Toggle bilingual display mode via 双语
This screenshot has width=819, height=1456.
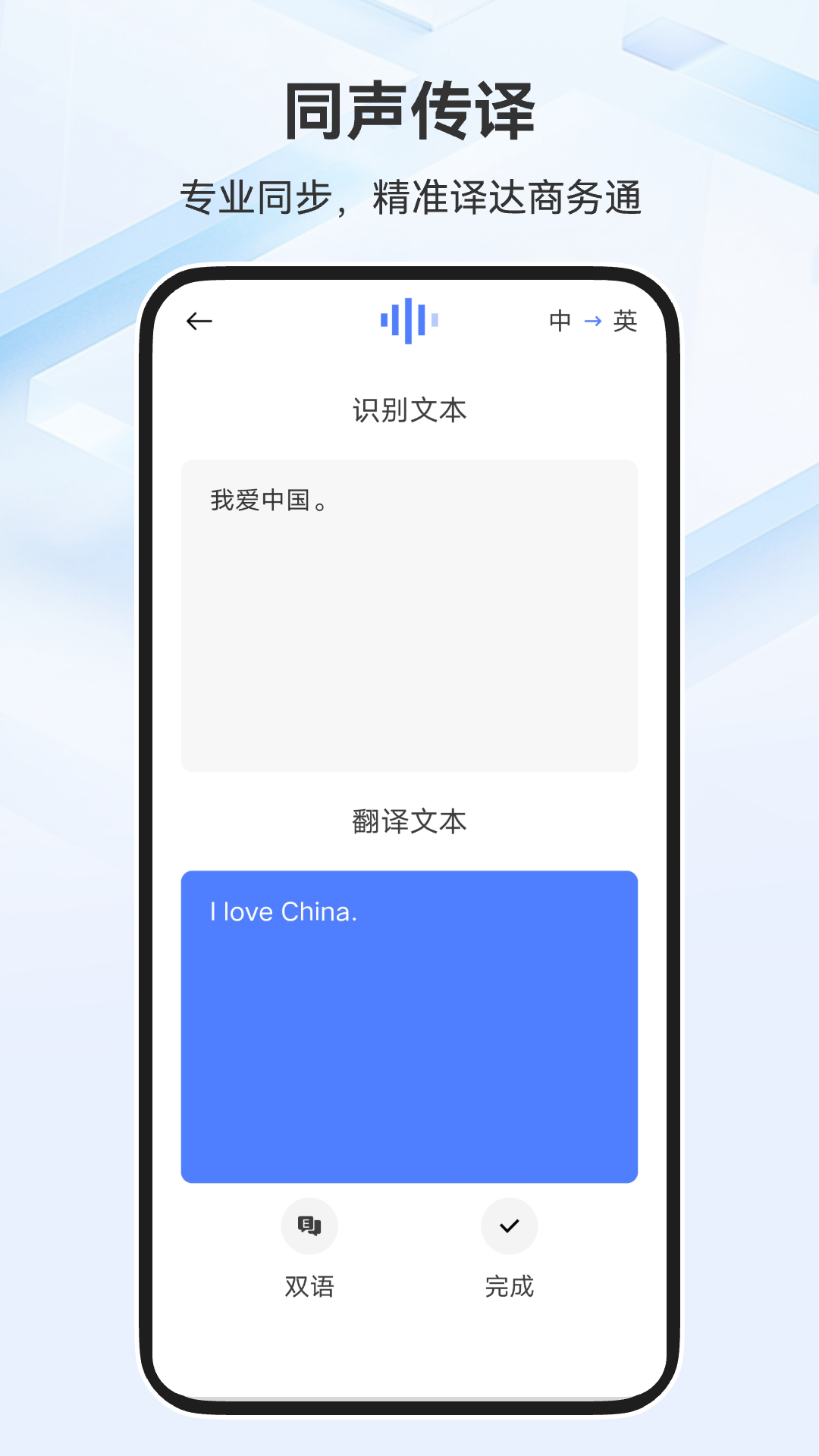pos(309,1249)
